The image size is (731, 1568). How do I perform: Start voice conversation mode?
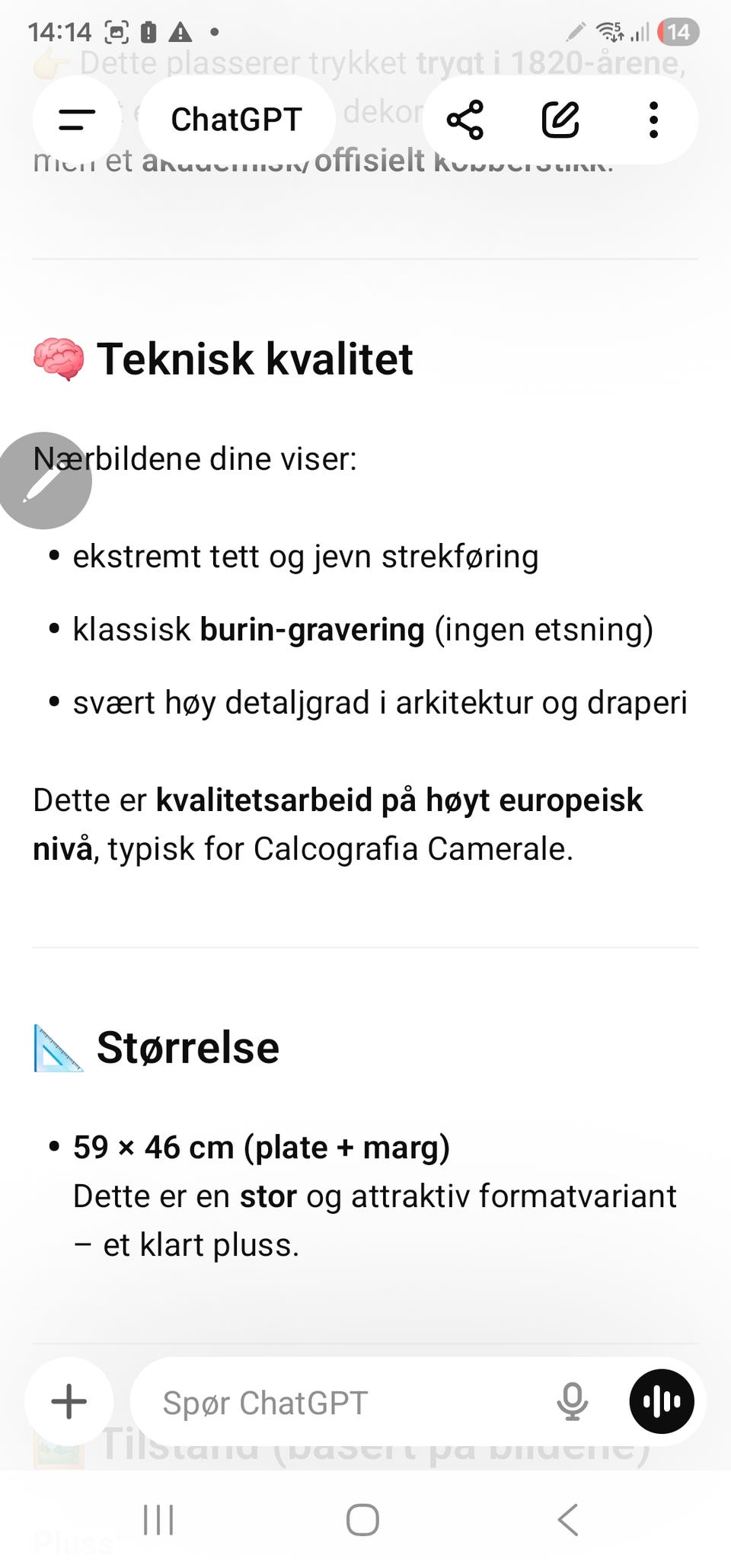tap(661, 1401)
